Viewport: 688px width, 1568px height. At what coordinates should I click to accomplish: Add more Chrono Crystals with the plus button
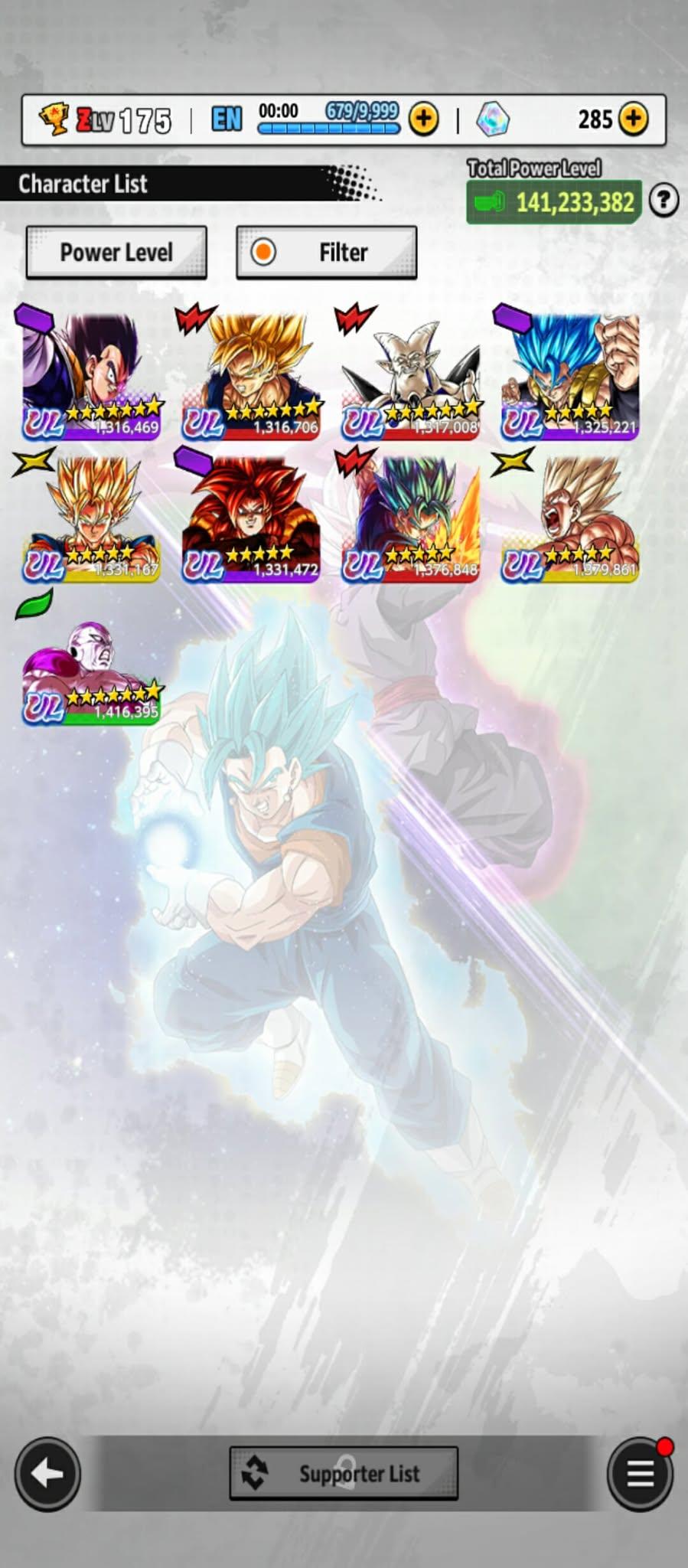pyautogui.click(x=633, y=119)
